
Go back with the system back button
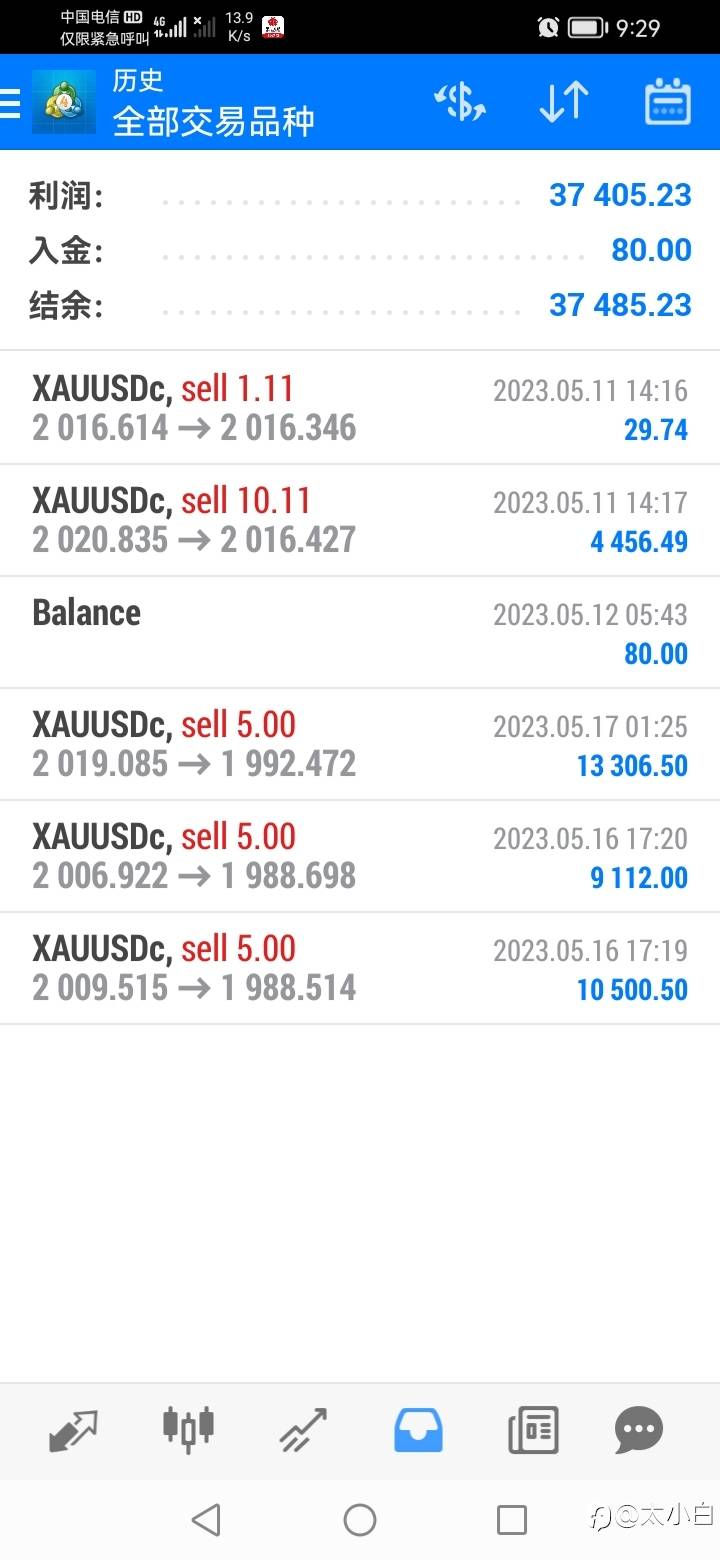point(206,1520)
